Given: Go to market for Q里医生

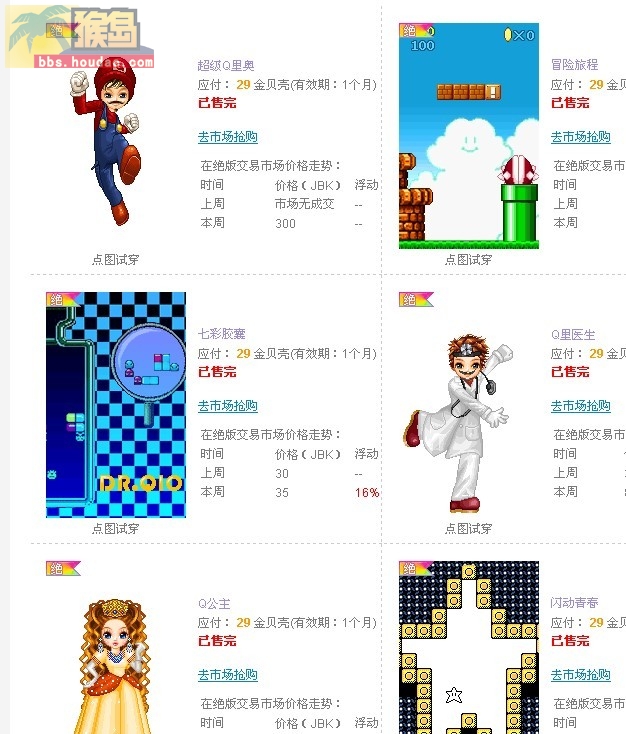Looking at the screenshot, I should pos(580,406).
